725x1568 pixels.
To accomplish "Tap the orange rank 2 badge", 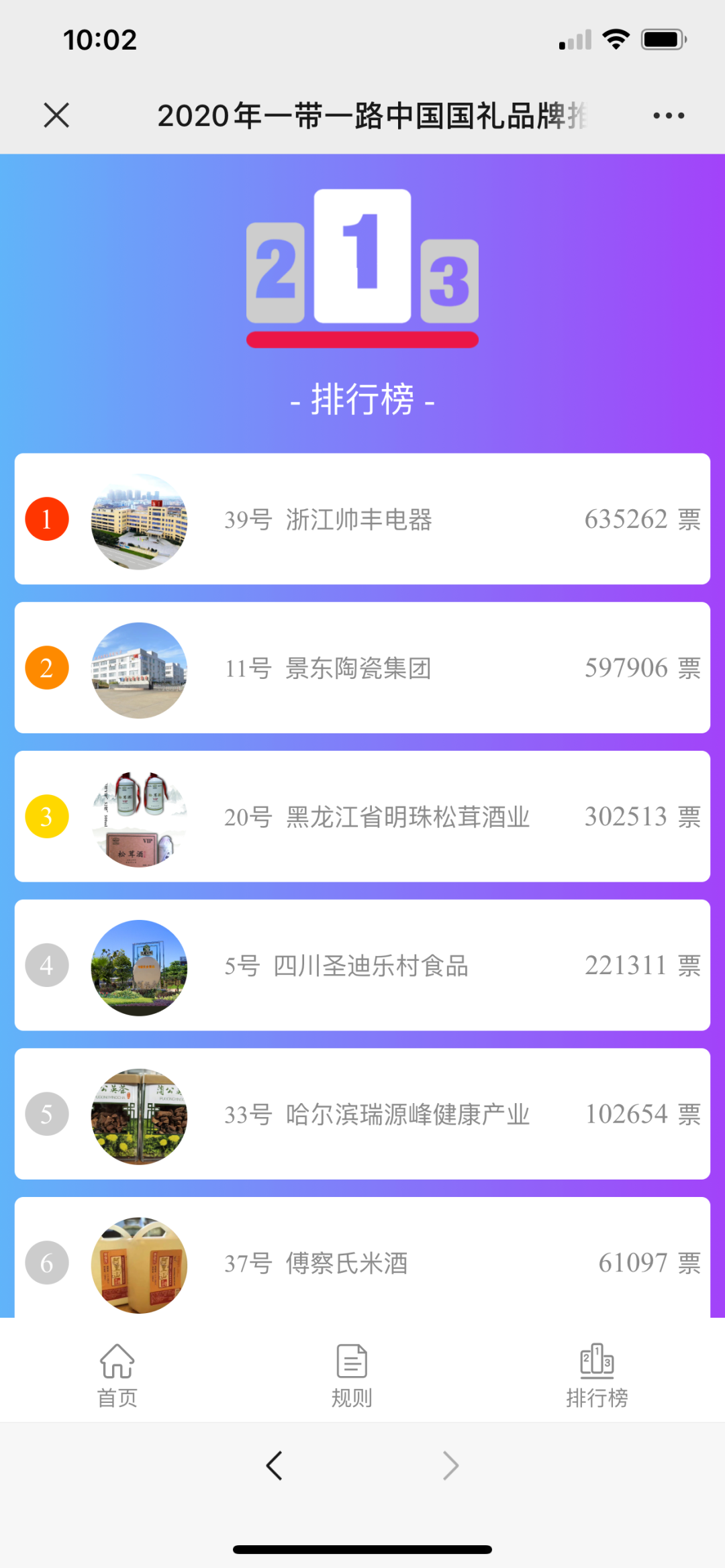I will click(x=46, y=668).
